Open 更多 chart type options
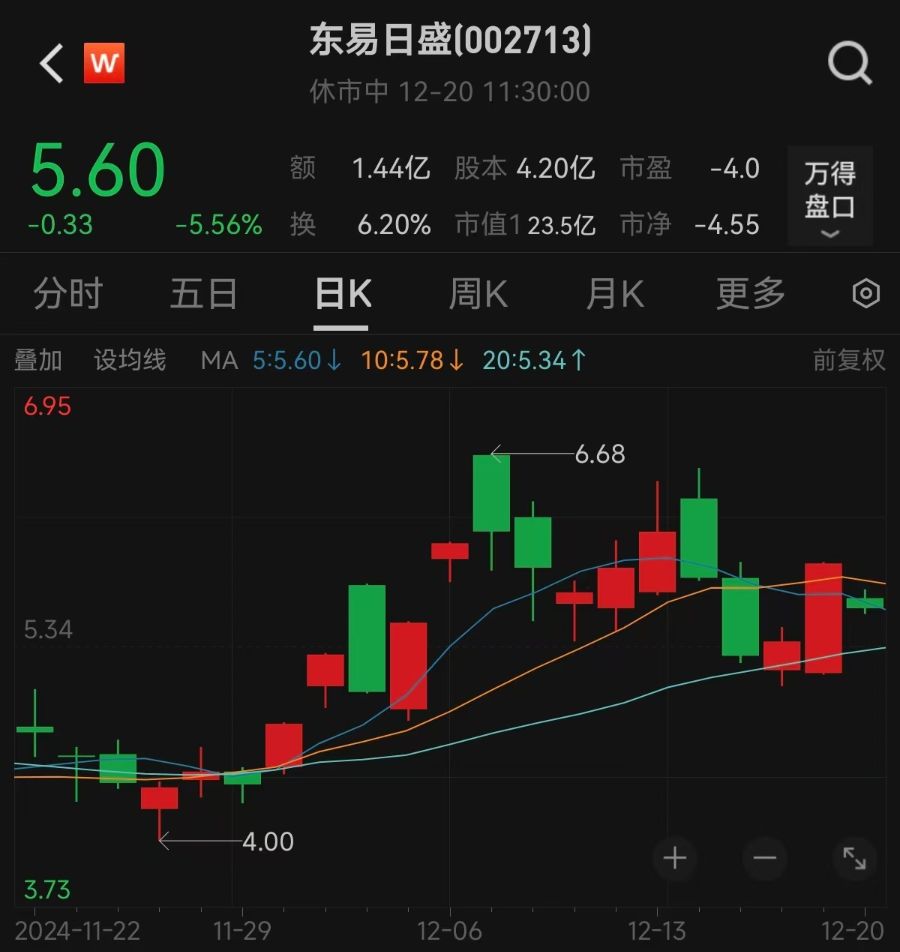Image resolution: width=900 pixels, height=952 pixels. tap(748, 294)
